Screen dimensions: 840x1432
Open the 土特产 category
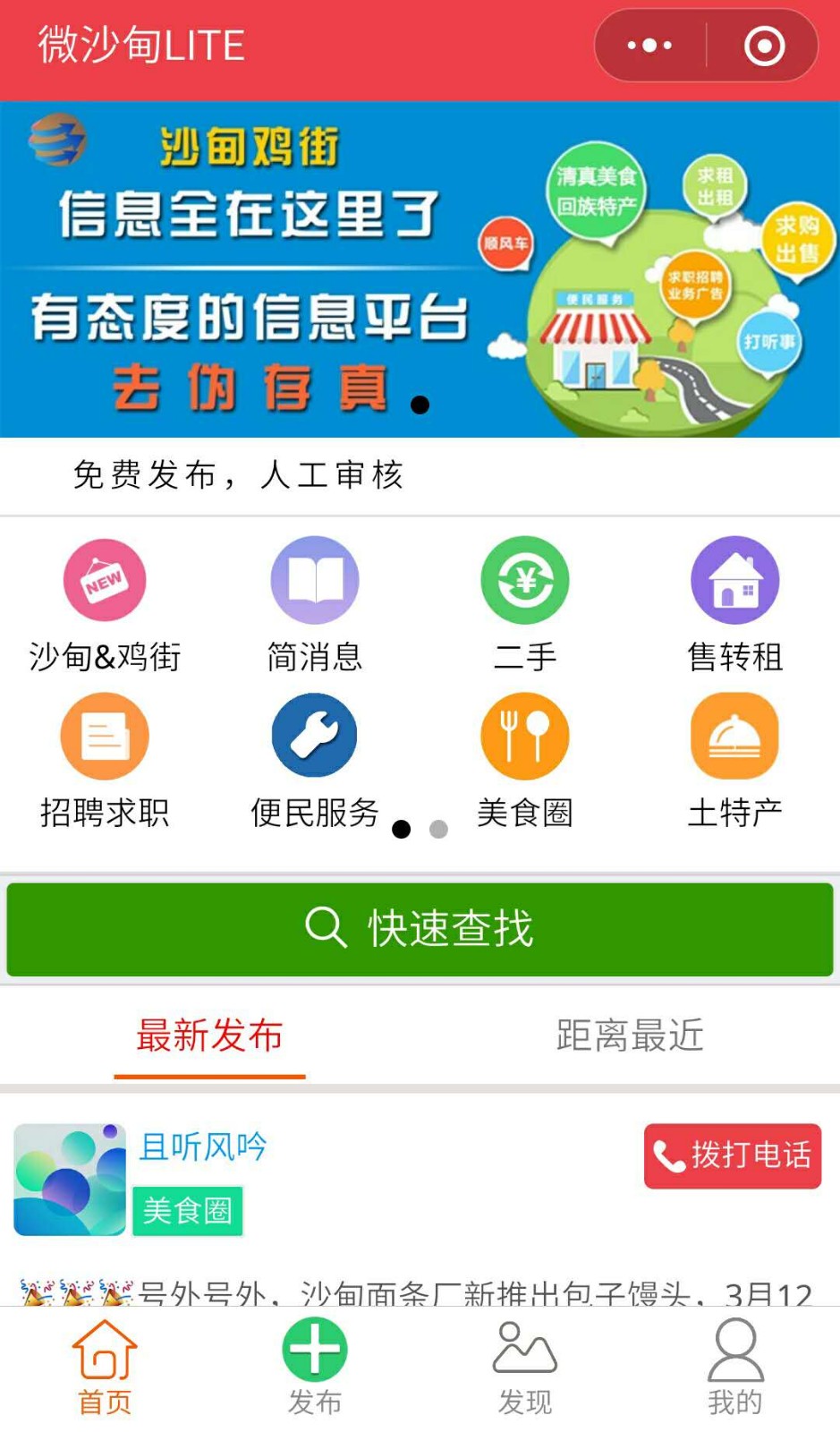coord(735,762)
